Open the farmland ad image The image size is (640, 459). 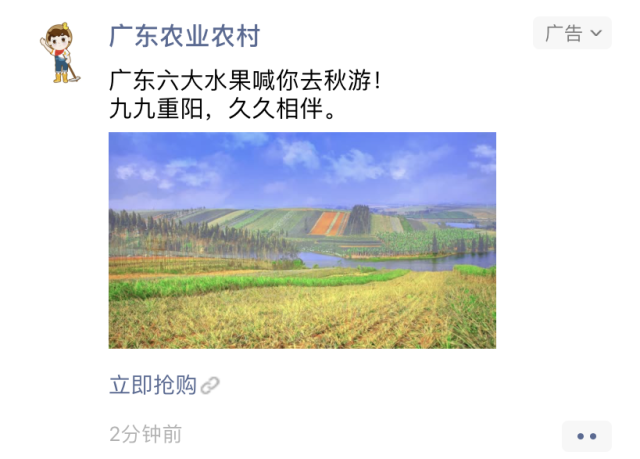[x=302, y=240]
